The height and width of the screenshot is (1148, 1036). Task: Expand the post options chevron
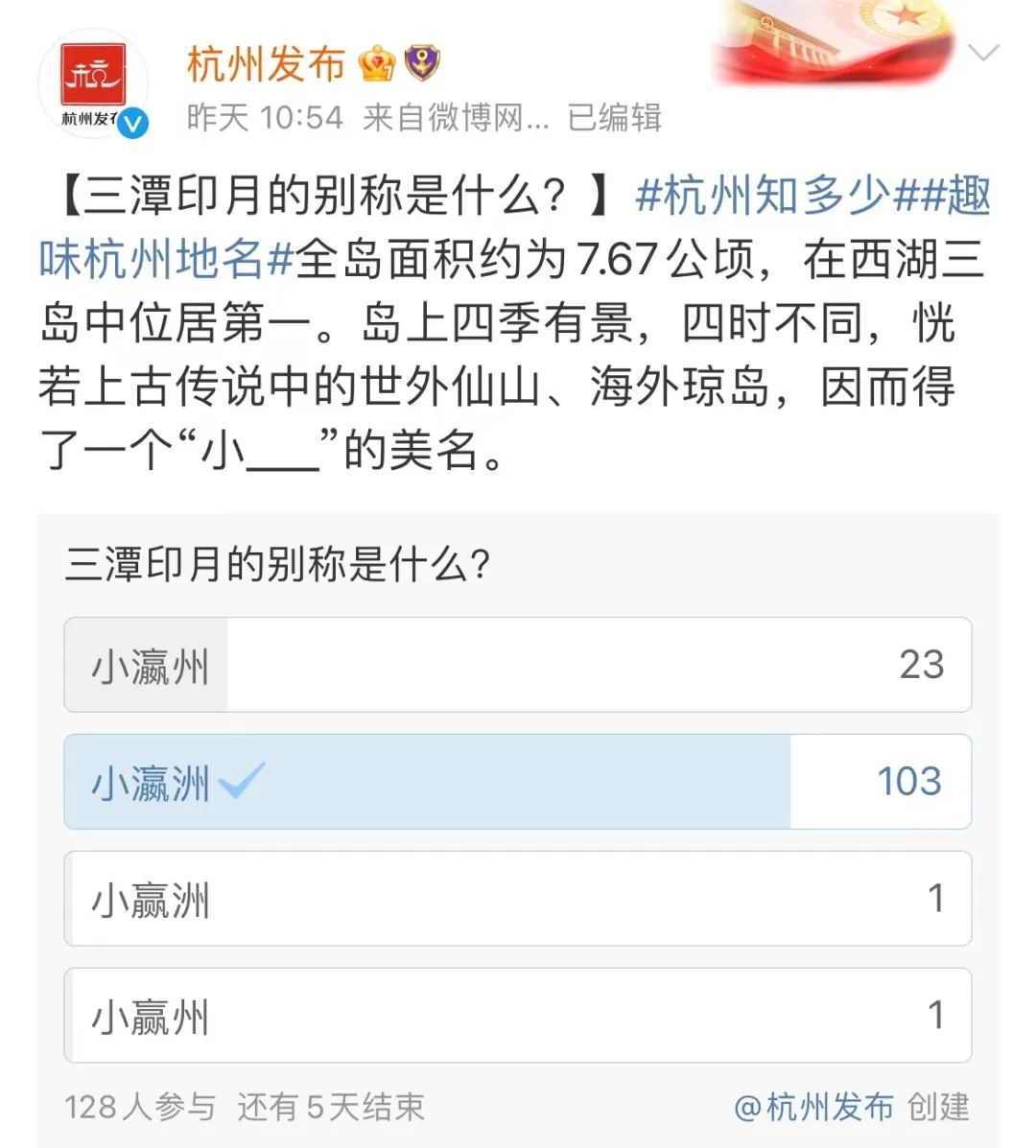pos(984,53)
